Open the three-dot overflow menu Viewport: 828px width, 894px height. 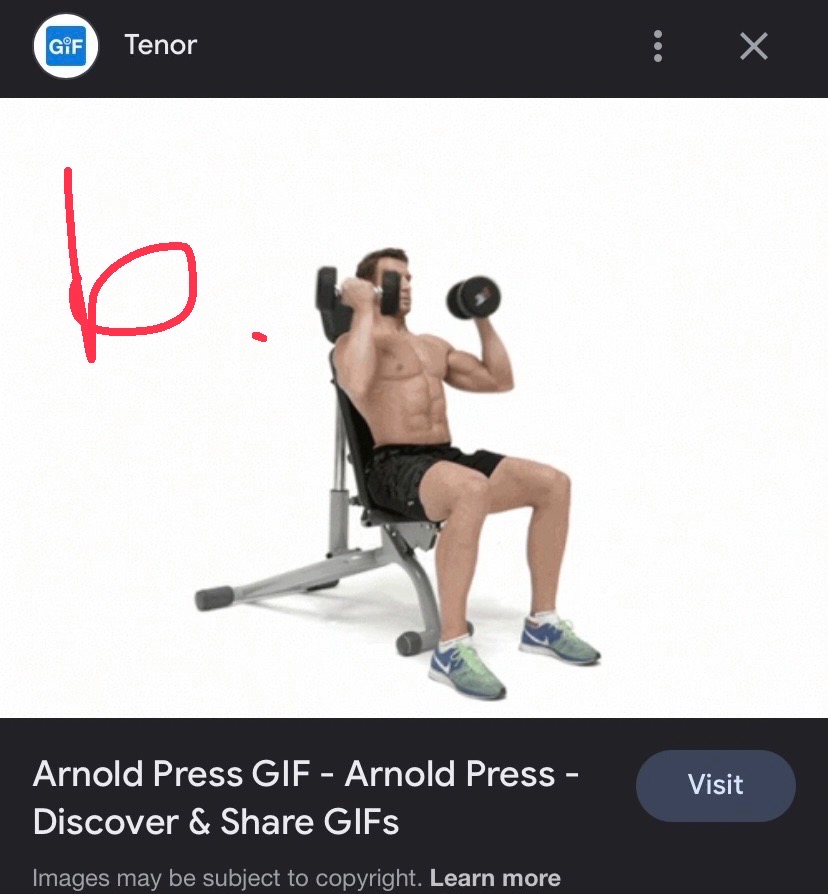(657, 46)
